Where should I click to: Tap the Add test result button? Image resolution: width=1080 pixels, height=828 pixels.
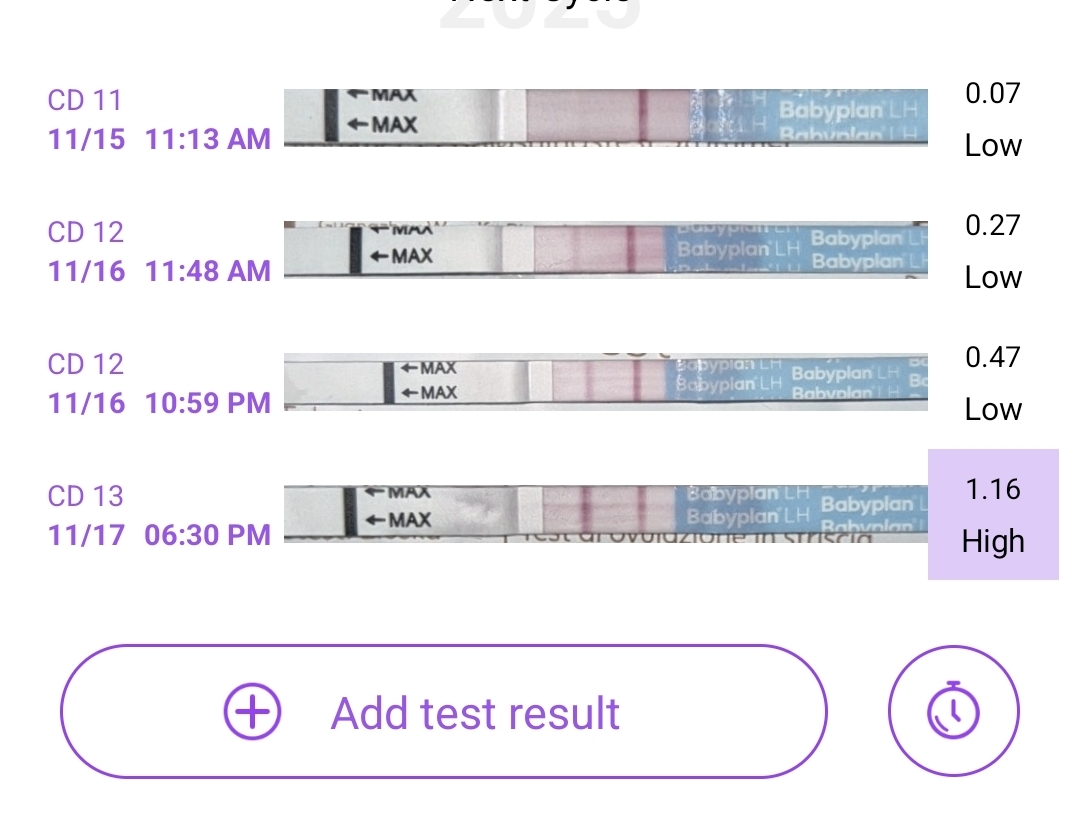coord(444,712)
